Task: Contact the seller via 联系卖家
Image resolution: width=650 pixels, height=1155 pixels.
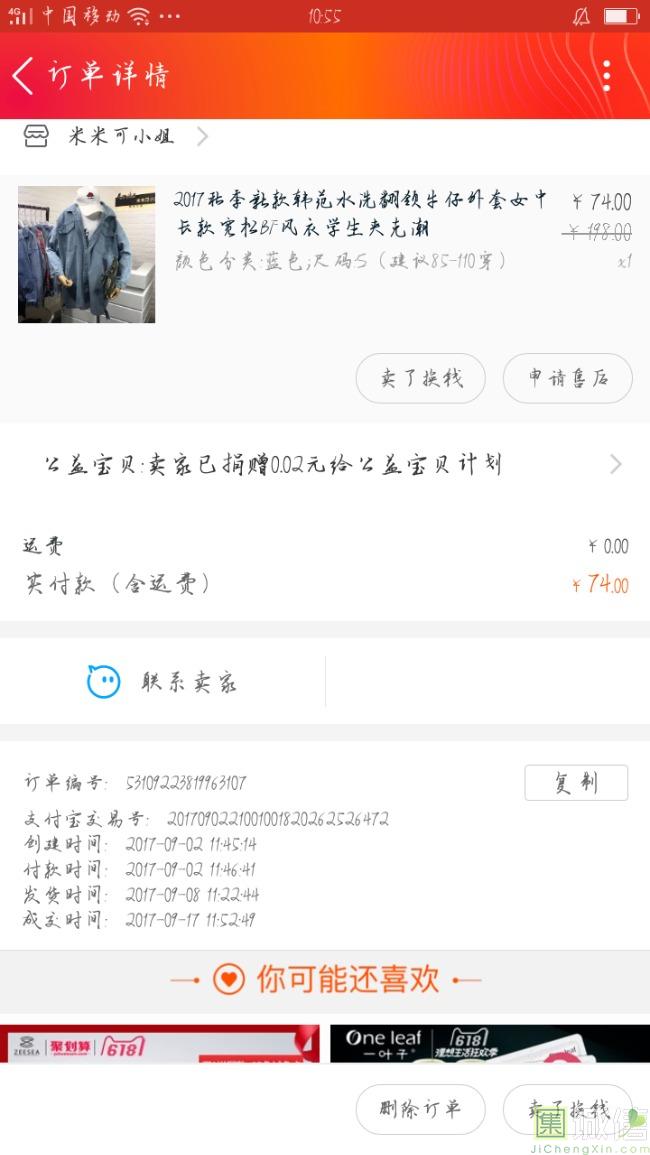Action: pos(162,682)
